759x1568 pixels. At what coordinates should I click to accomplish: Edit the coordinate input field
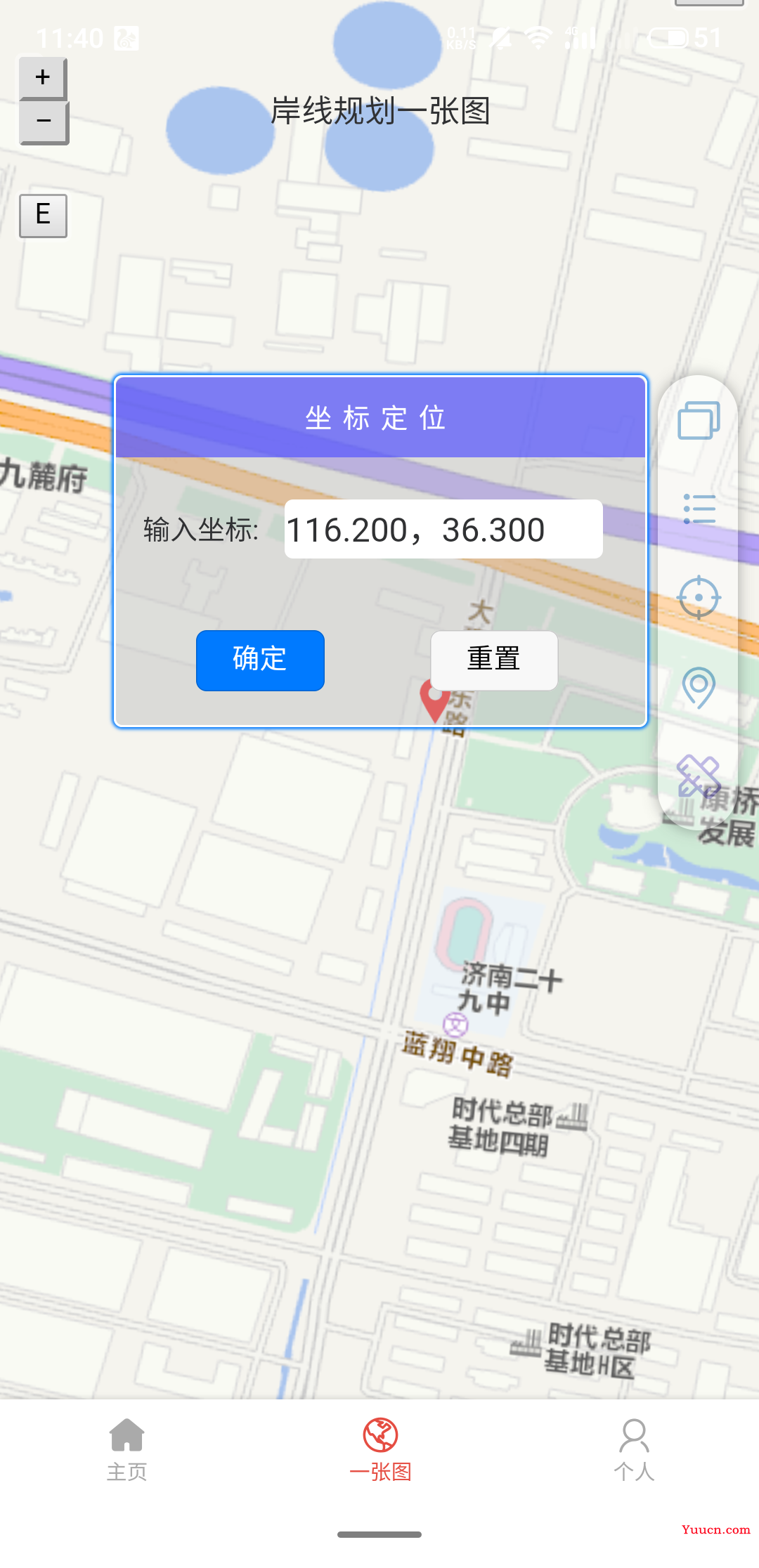443,529
